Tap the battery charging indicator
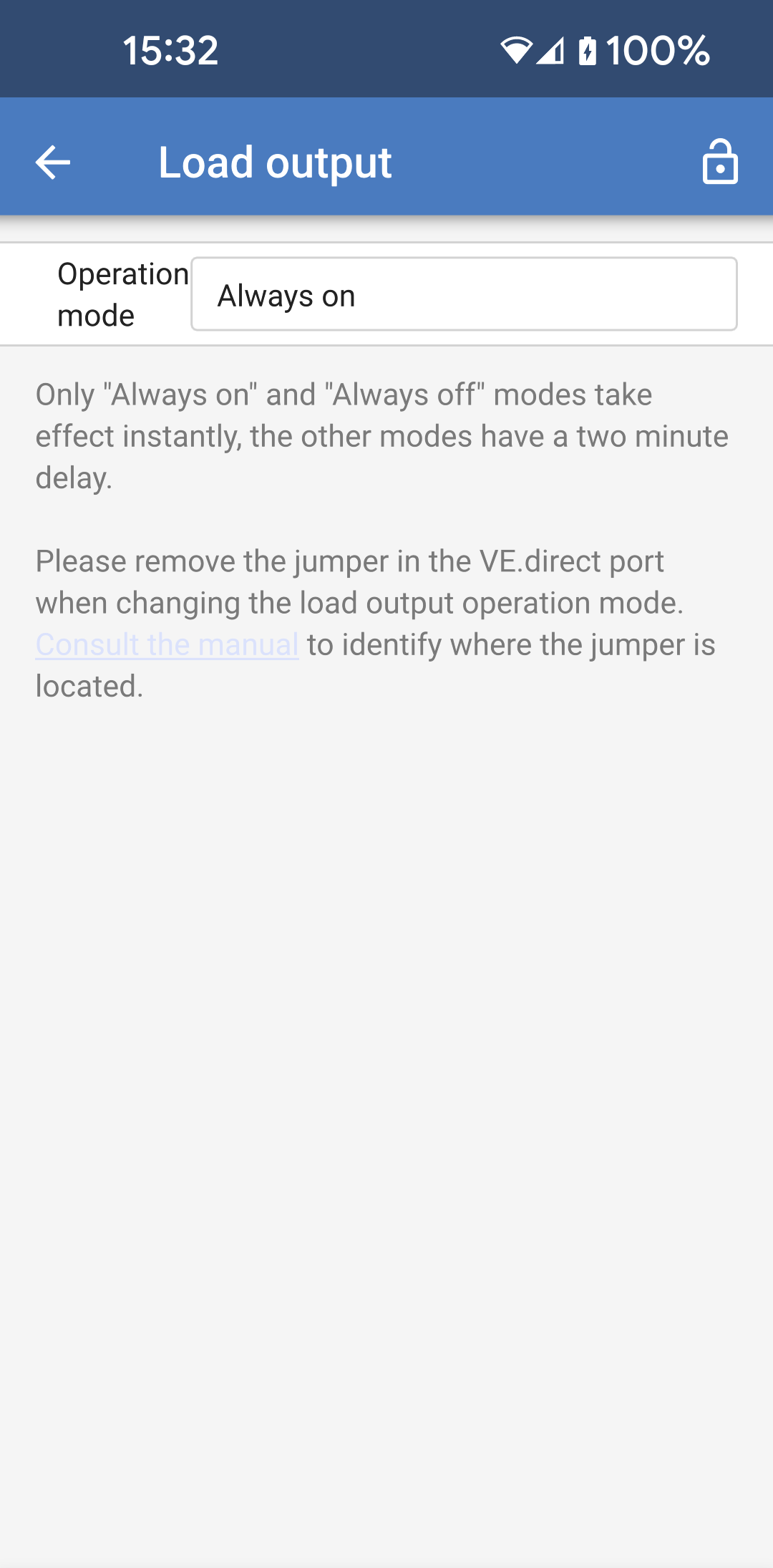The width and height of the screenshot is (773, 1568). (588, 49)
